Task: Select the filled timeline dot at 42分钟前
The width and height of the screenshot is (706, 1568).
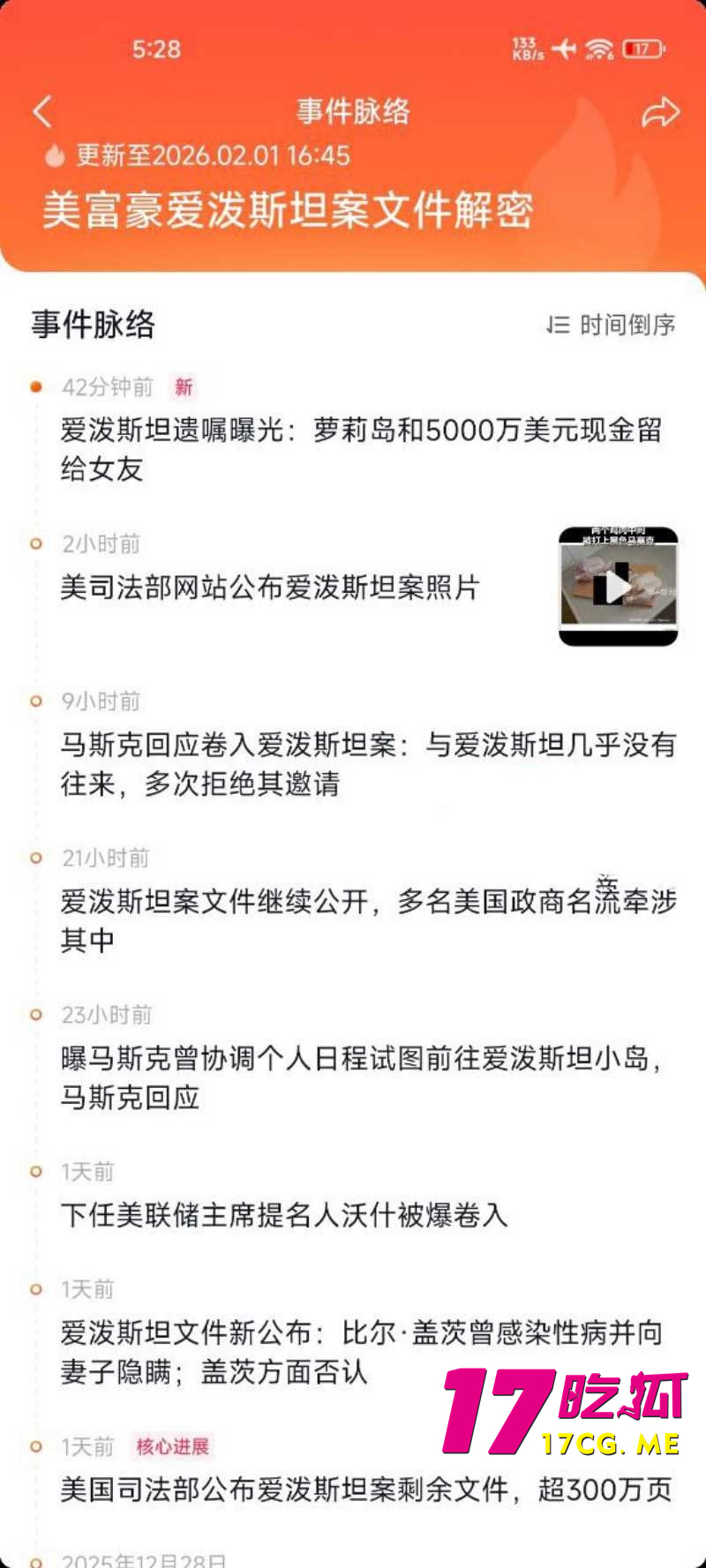Action: click(x=36, y=386)
